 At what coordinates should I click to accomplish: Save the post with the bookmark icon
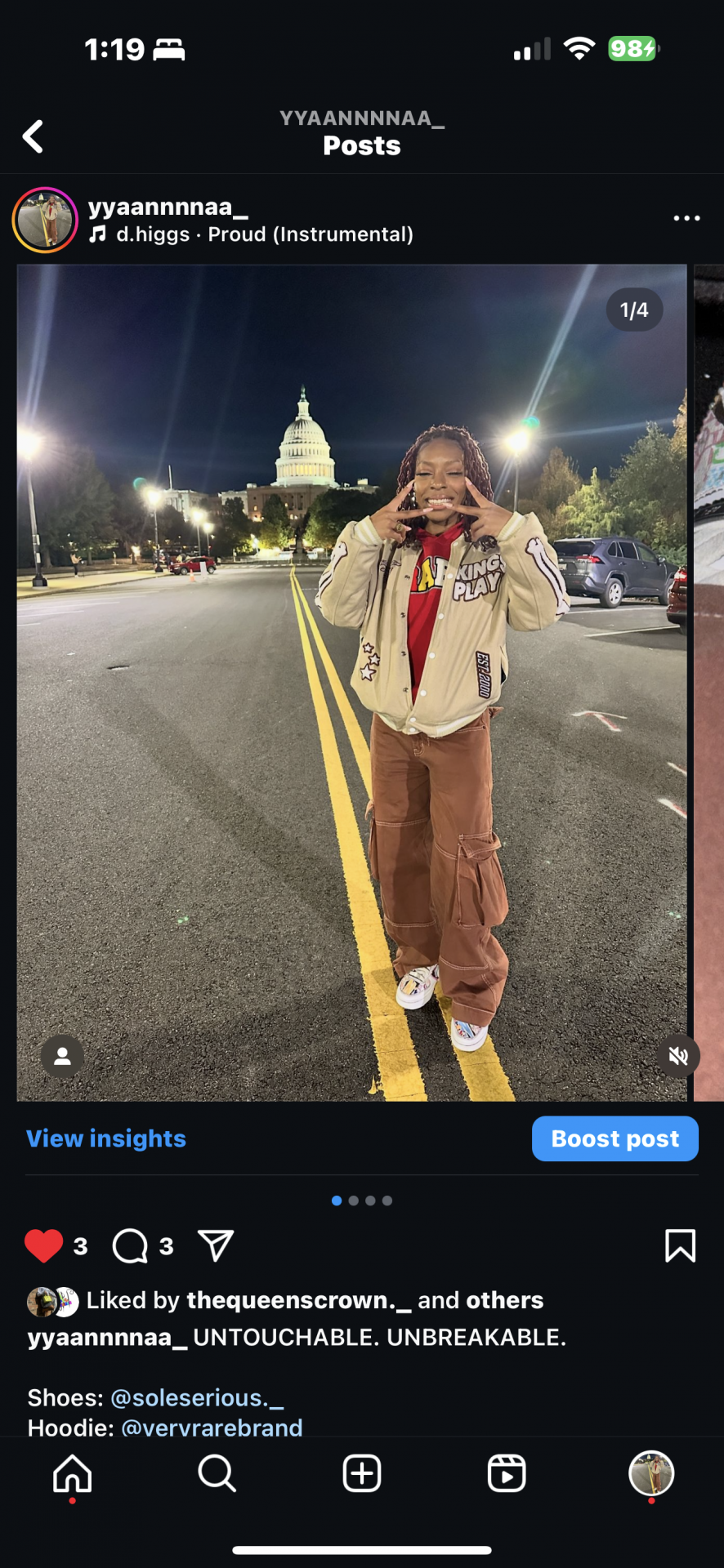[680, 1246]
